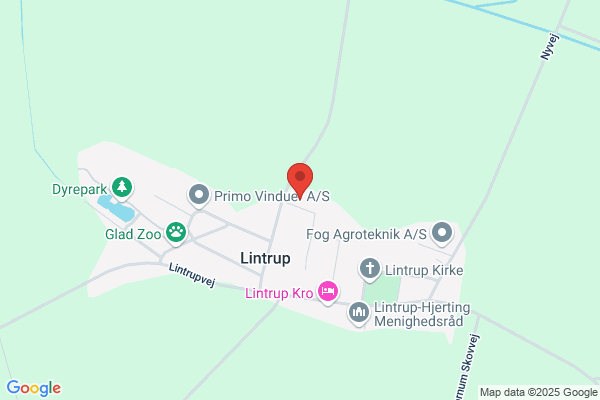The image size is (600, 400).
Task: Open the Google logo link
Action: (34, 388)
